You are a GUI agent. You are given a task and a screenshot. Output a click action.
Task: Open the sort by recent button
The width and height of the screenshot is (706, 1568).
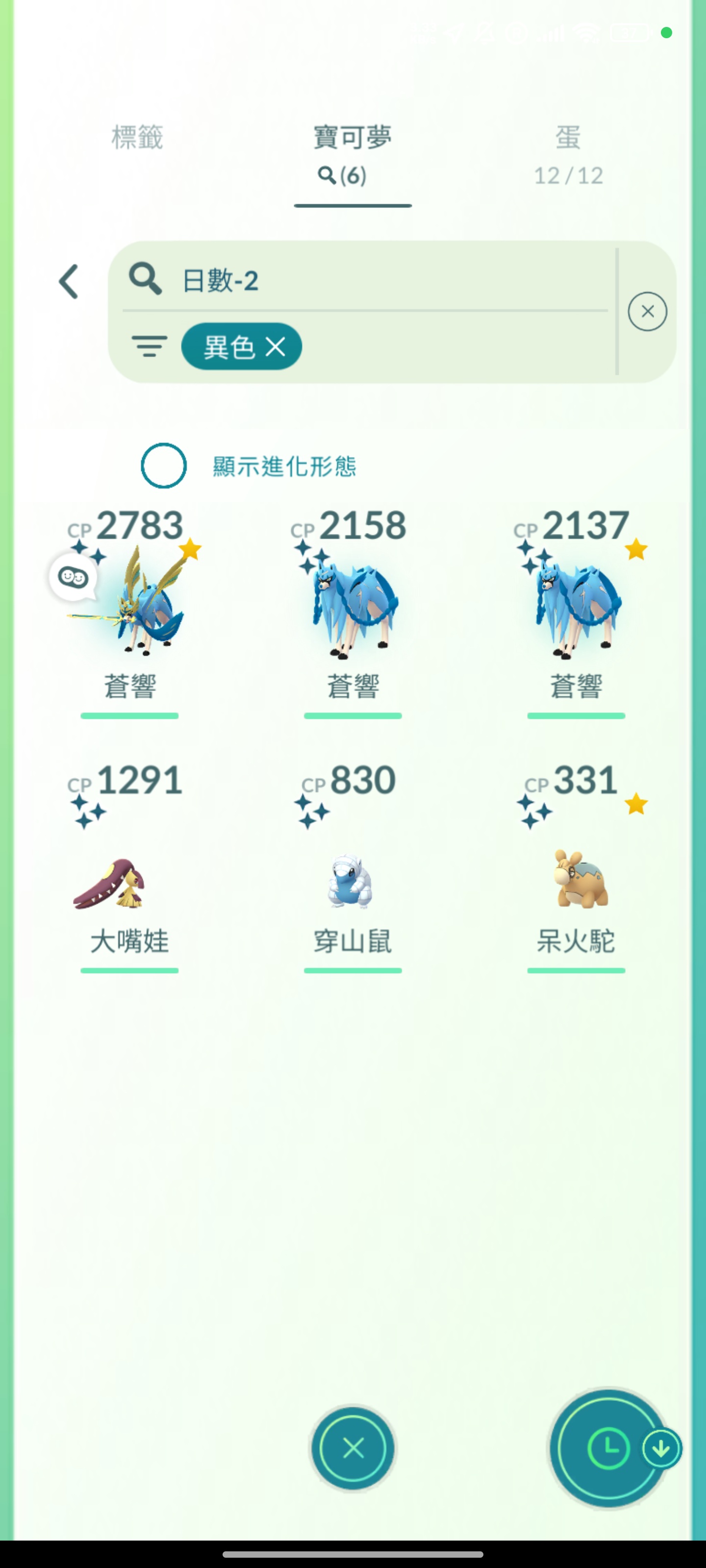pyautogui.click(x=608, y=1448)
